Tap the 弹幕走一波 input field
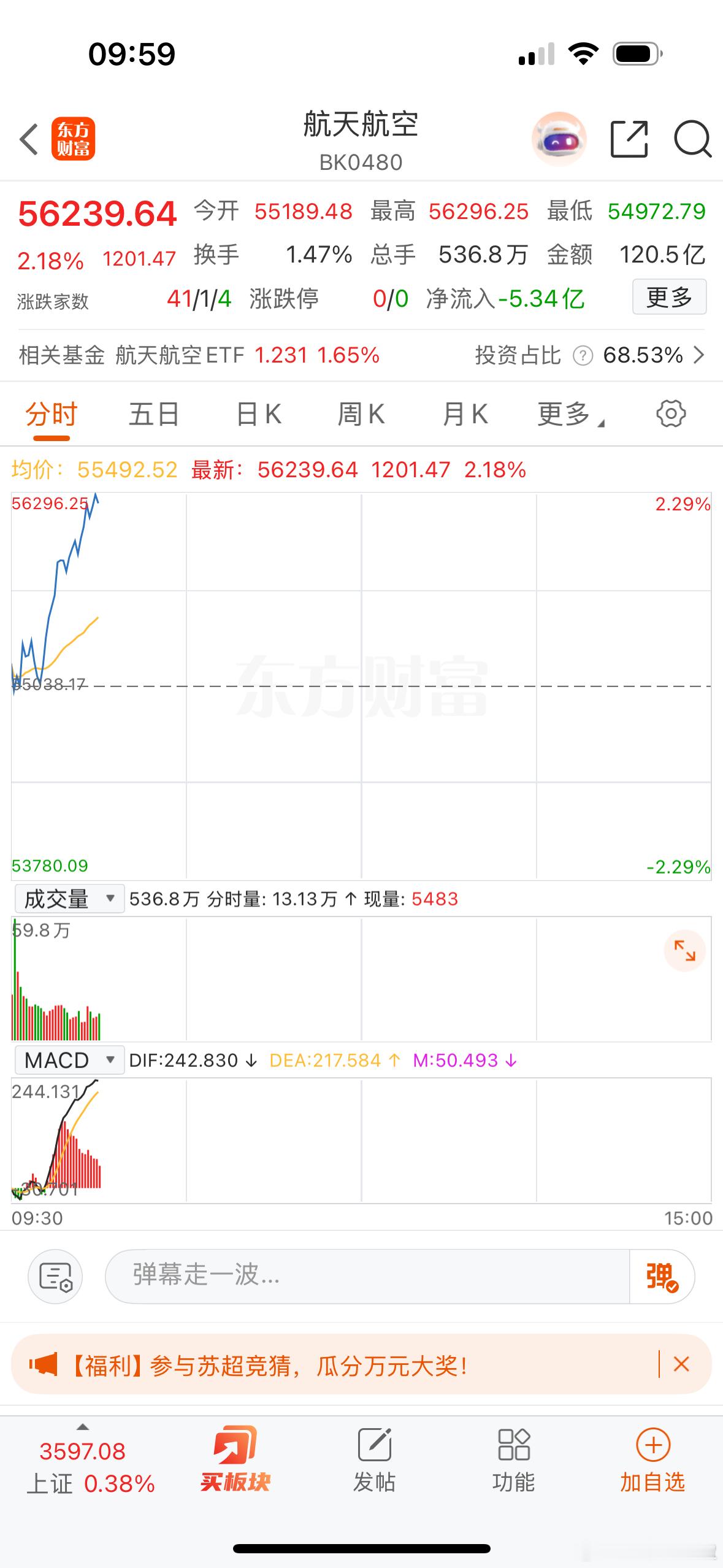The image size is (723, 1568). tap(367, 1277)
